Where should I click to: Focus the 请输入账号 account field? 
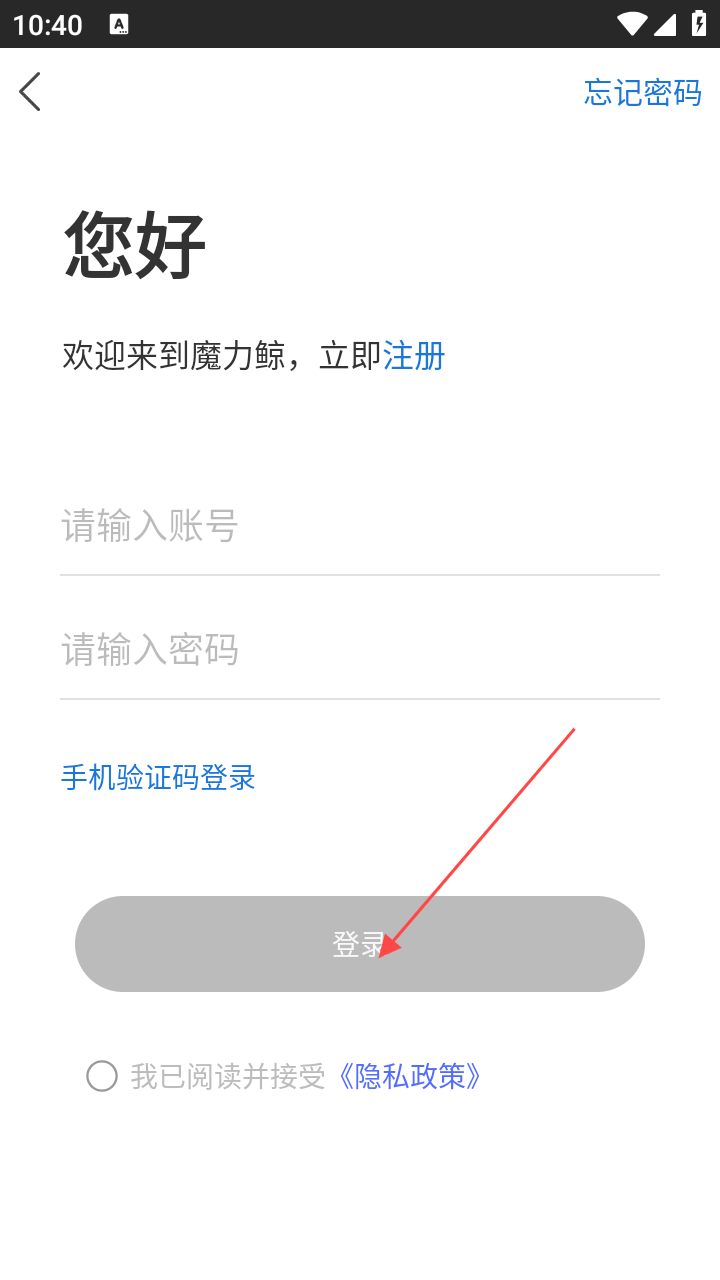[x=360, y=526]
